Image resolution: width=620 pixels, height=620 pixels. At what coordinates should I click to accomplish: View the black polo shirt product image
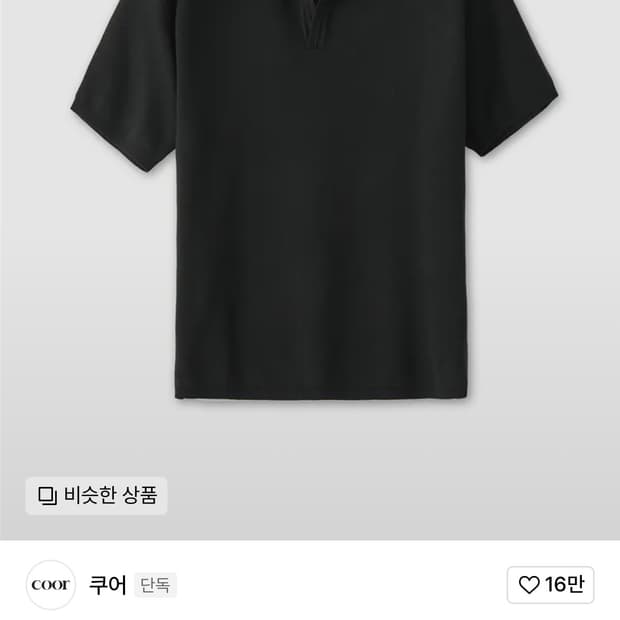[310, 220]
